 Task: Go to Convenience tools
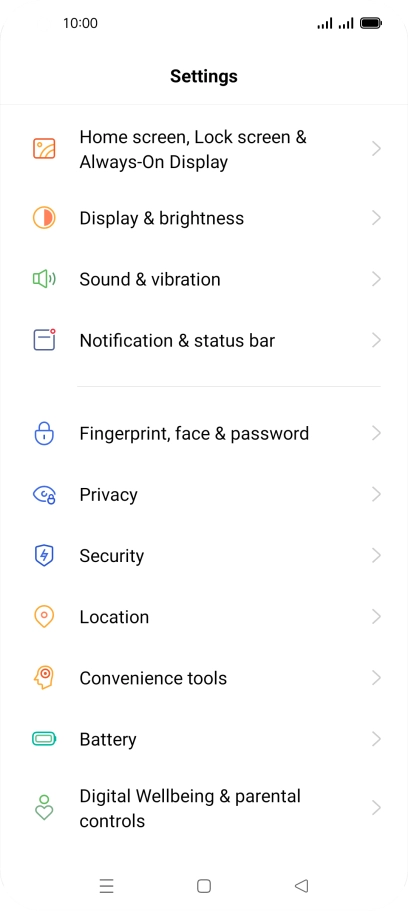click(204, 678)
